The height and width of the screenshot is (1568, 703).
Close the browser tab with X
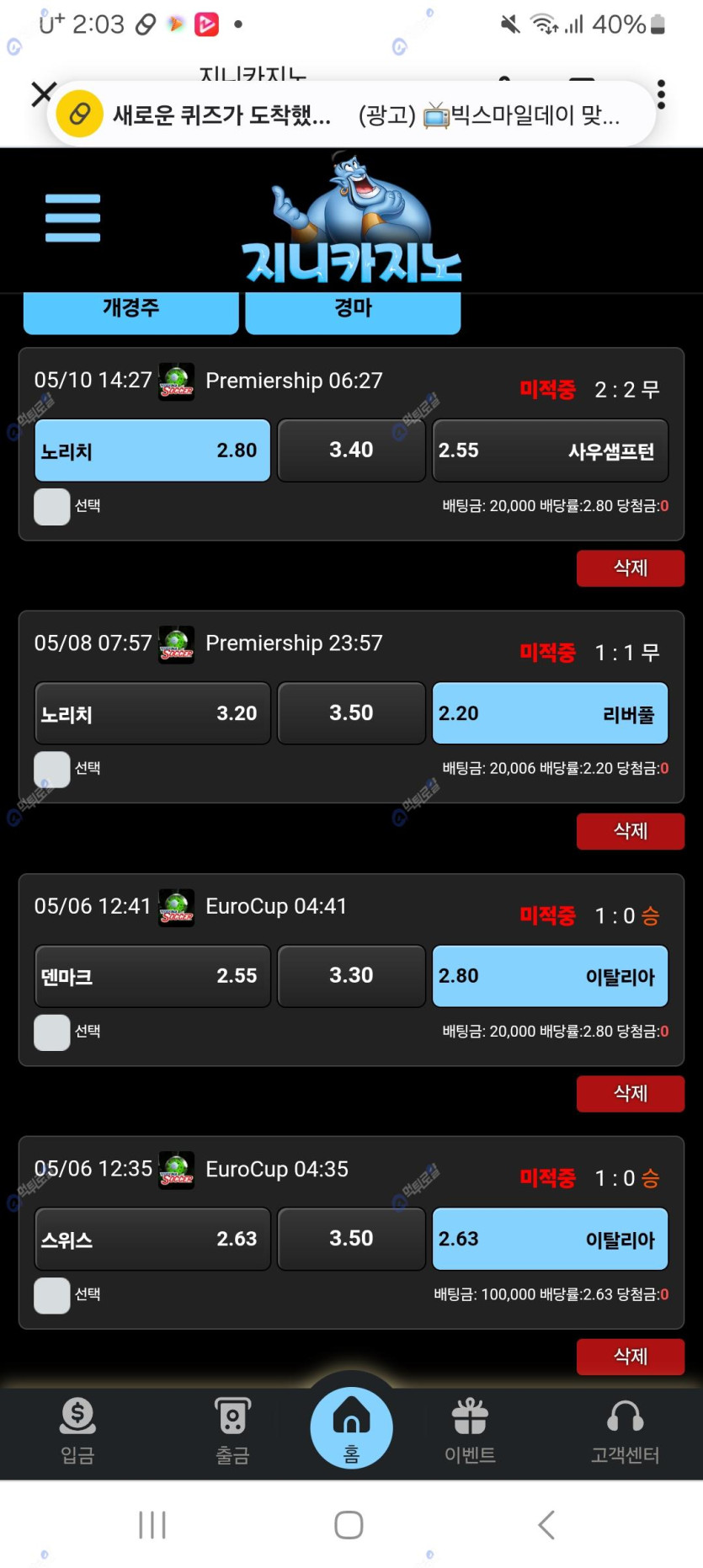42,93
